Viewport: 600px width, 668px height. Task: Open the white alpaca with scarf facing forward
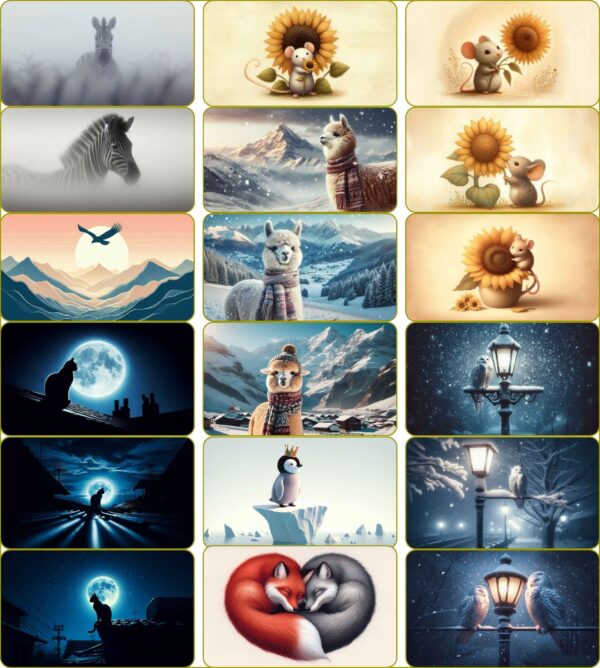(300, 267)
